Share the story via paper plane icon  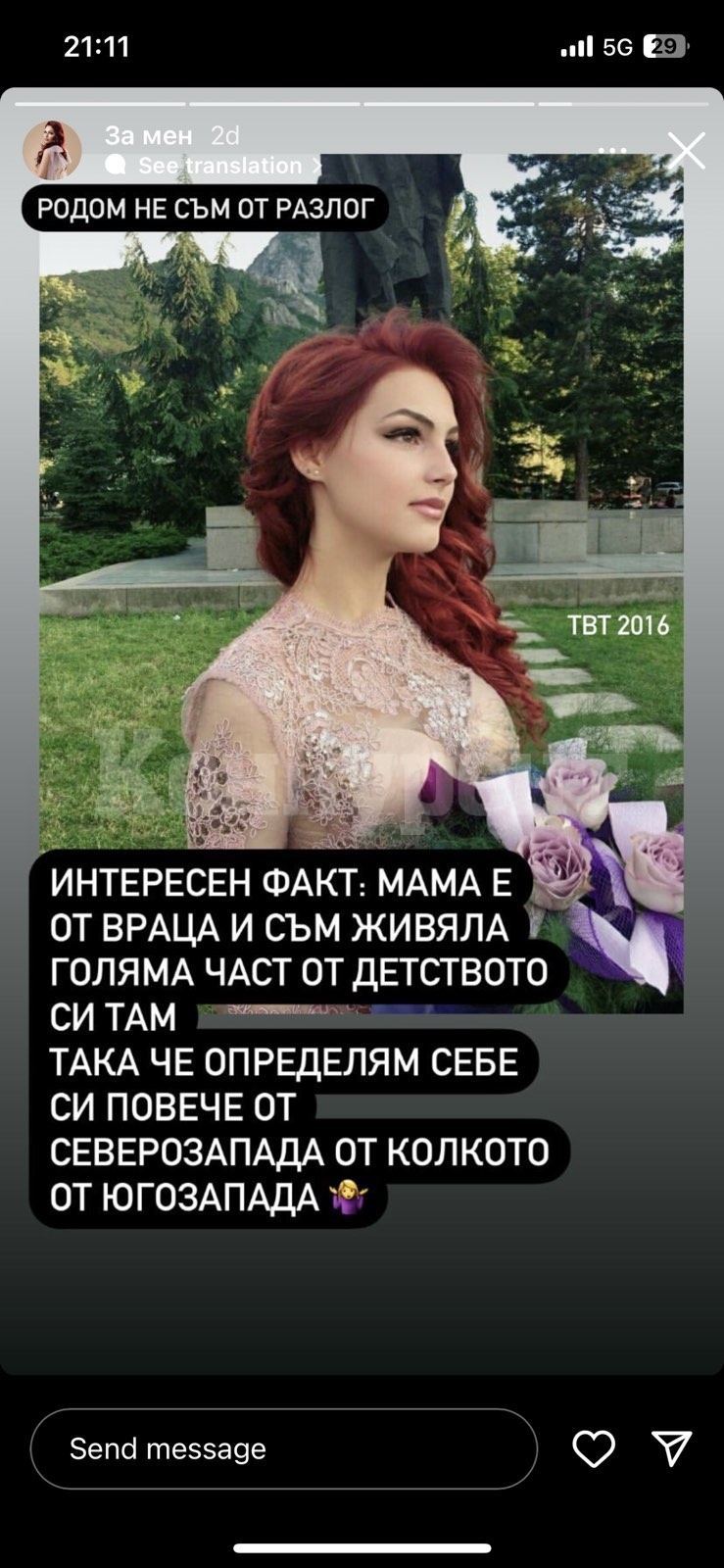click(x=672, y=1448)
